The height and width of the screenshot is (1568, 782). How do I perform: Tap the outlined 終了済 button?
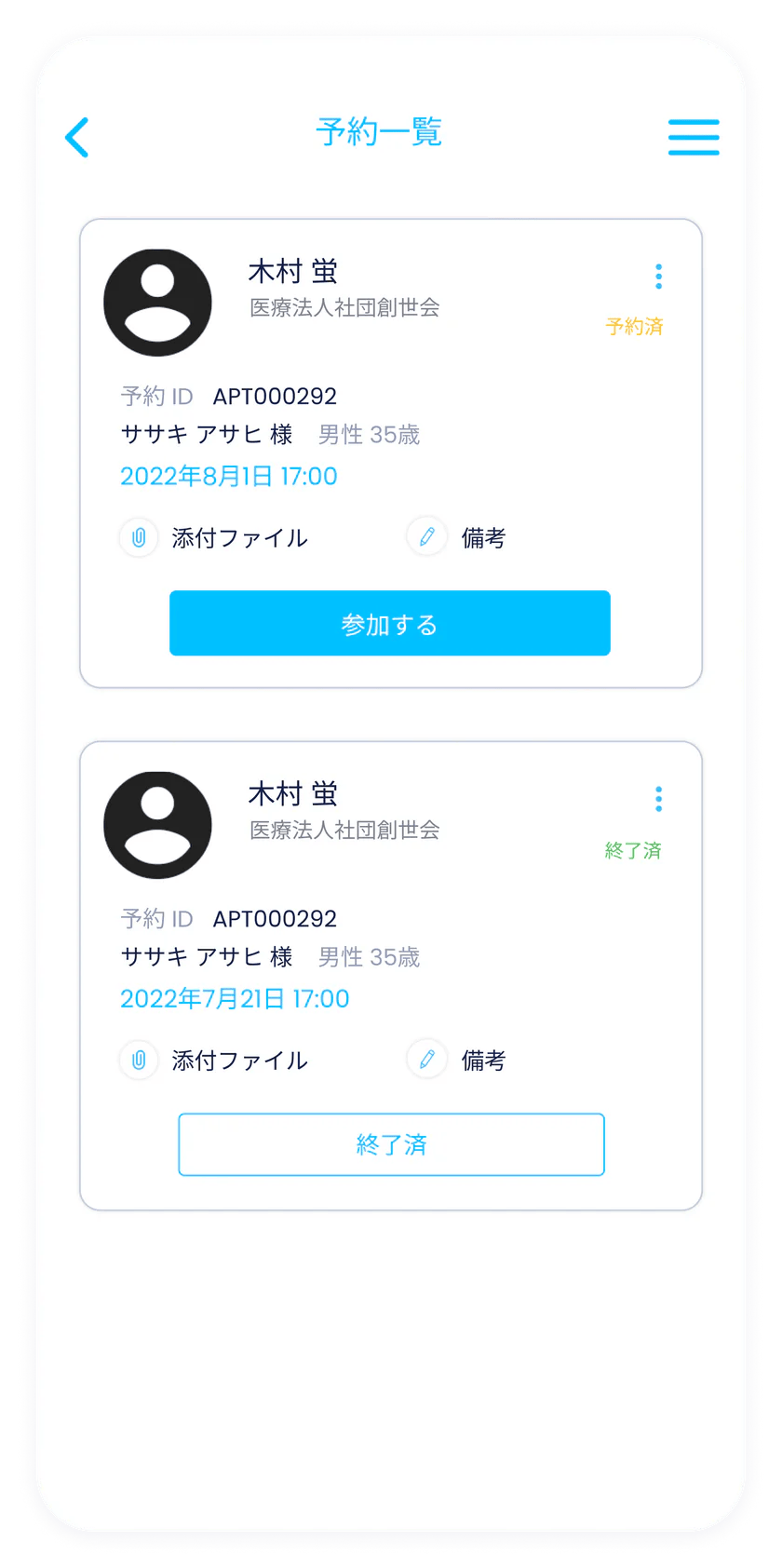click(391, 1144)
